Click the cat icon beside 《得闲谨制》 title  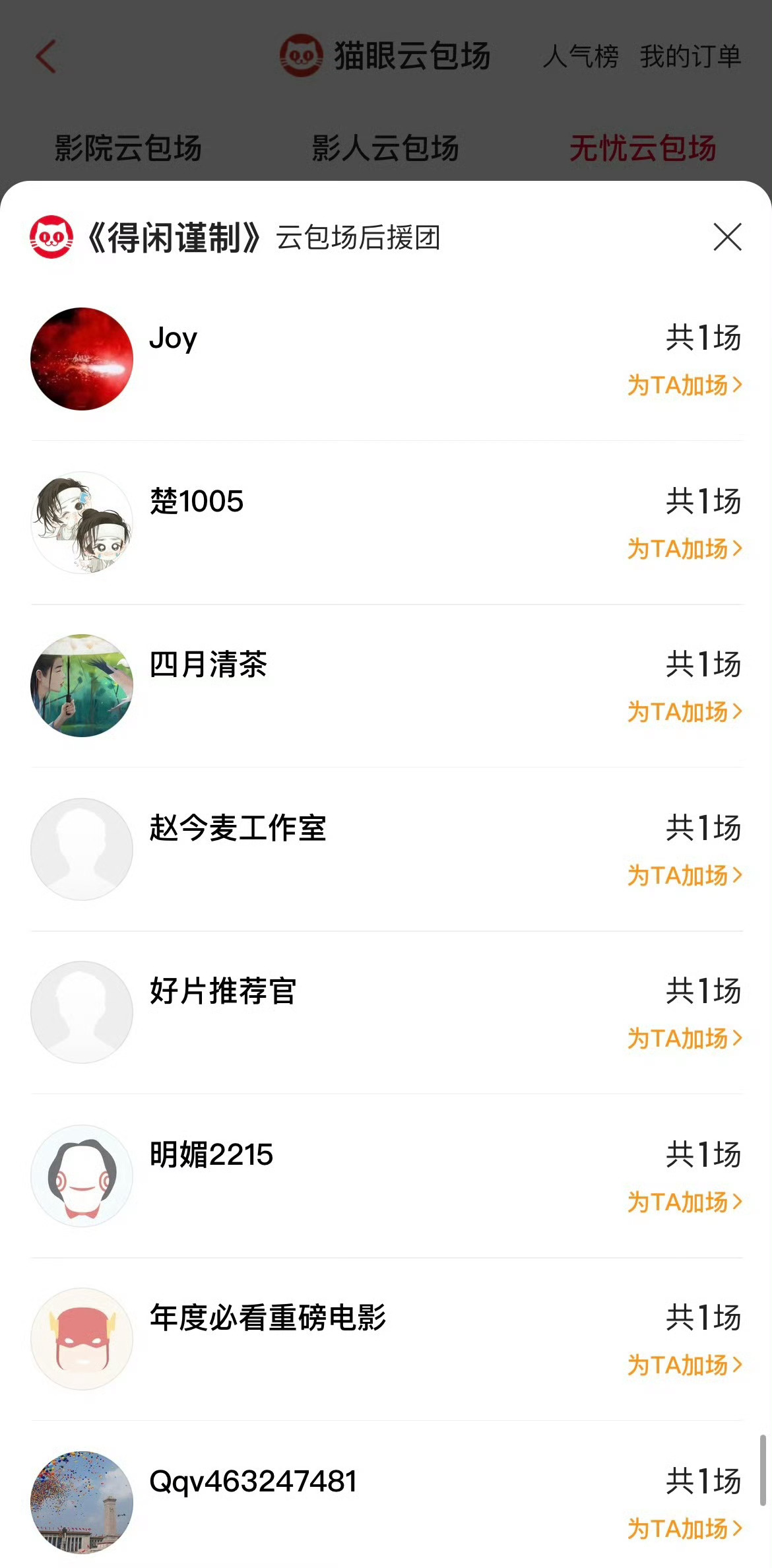(x=53, y=238)
